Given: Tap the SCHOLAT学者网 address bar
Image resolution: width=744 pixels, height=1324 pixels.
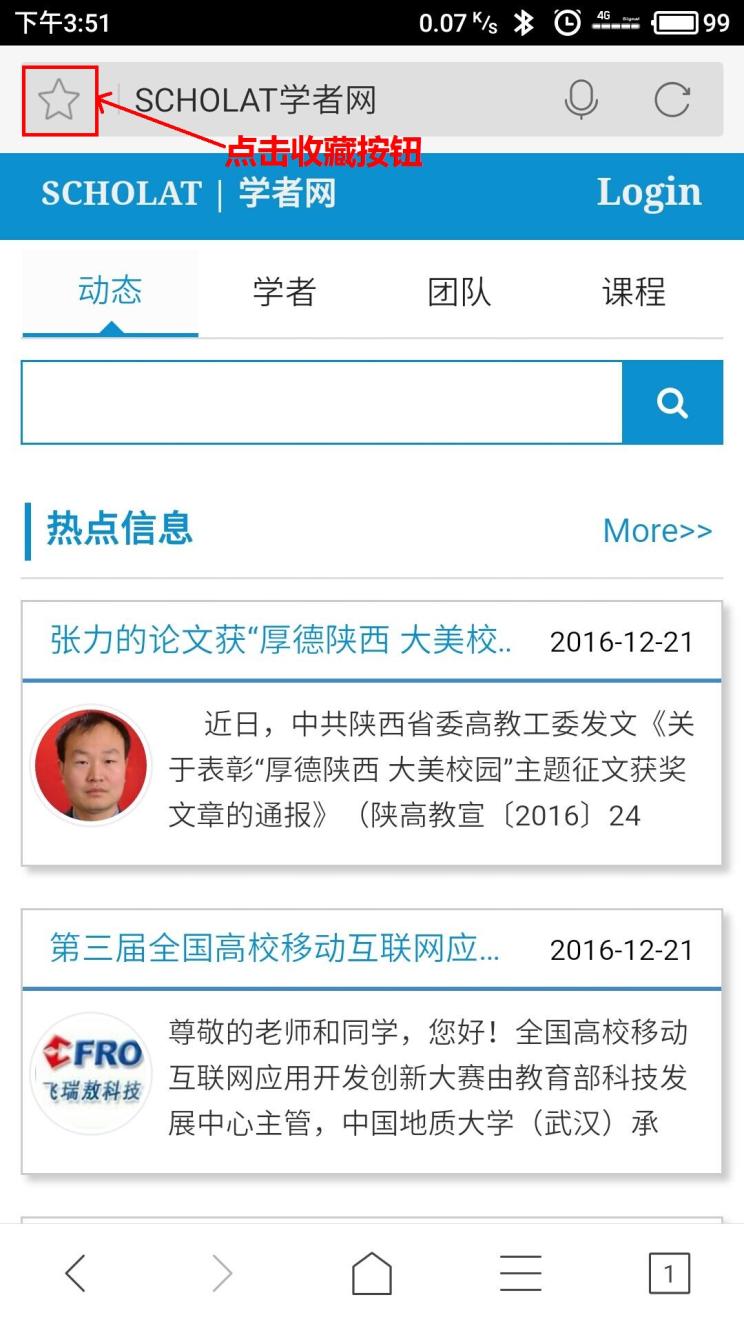Looking at the screenshot, I should (x=300, y=100).
